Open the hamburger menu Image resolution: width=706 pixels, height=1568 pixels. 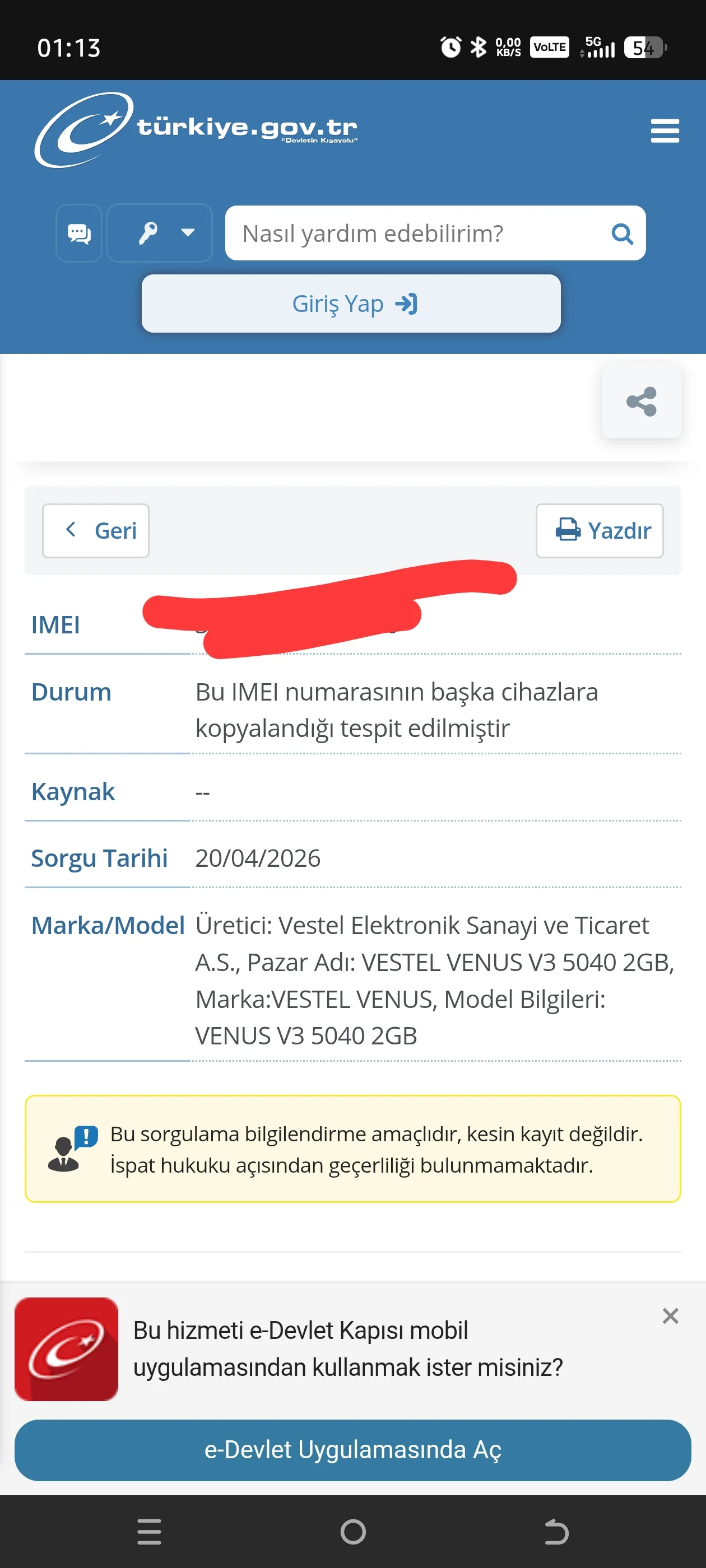[x=664, y=131]
